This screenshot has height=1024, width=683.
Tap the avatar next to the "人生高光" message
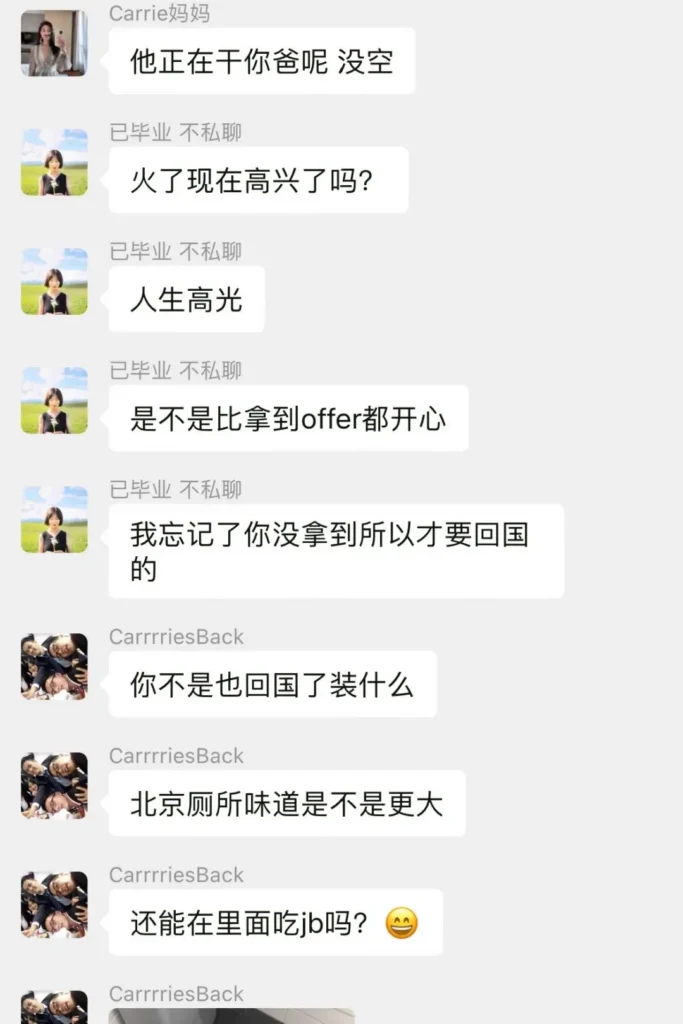[54, 281]
